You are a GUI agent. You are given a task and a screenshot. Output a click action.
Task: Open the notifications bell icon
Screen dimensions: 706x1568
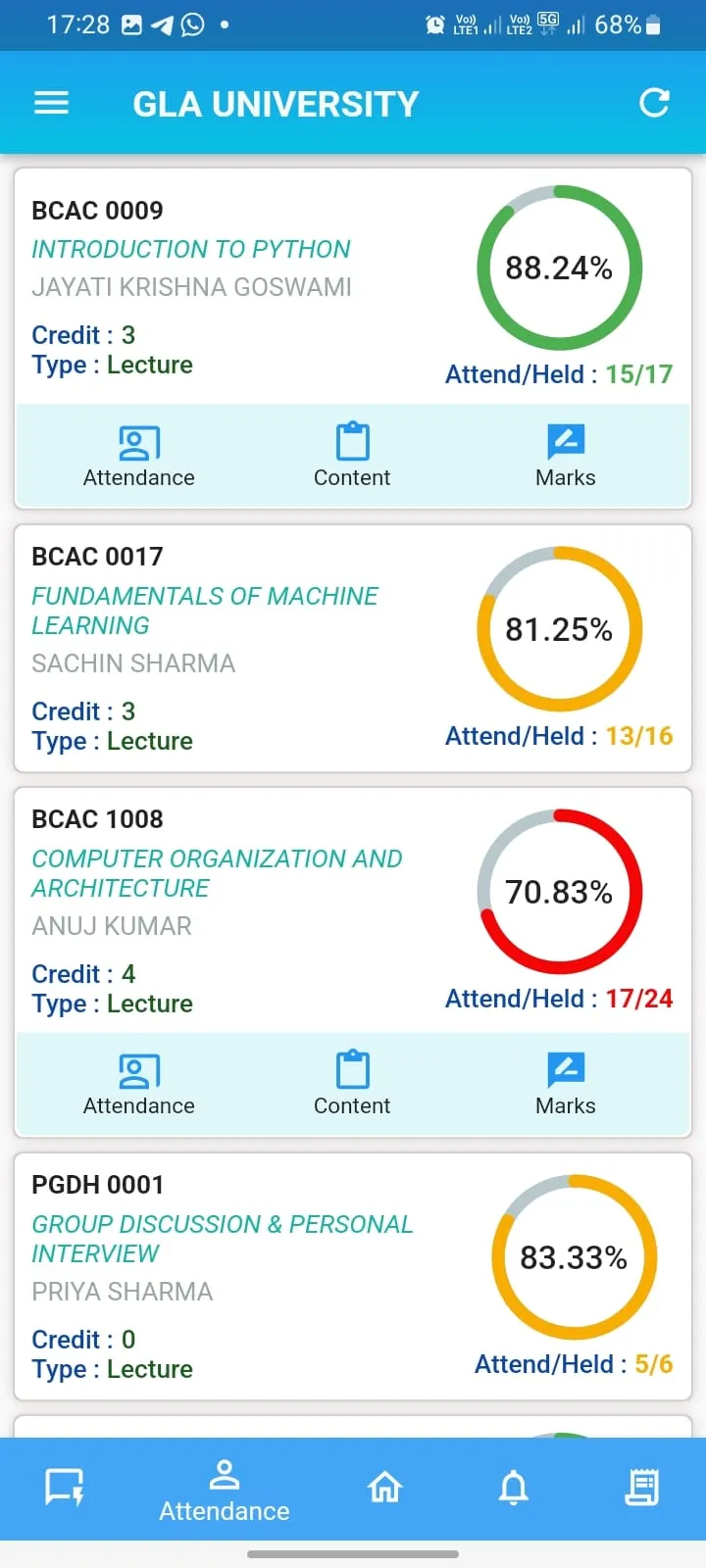coord(513,1487)
